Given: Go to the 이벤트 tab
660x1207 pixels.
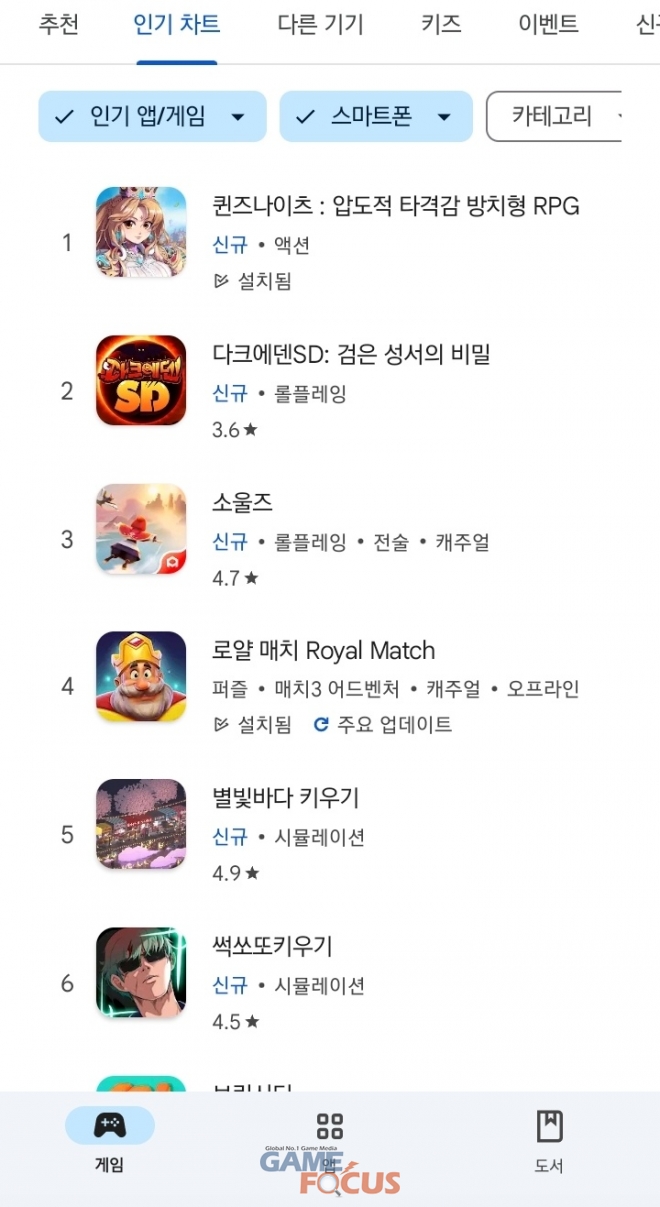Looking at the screenshot, I should 548,26.
